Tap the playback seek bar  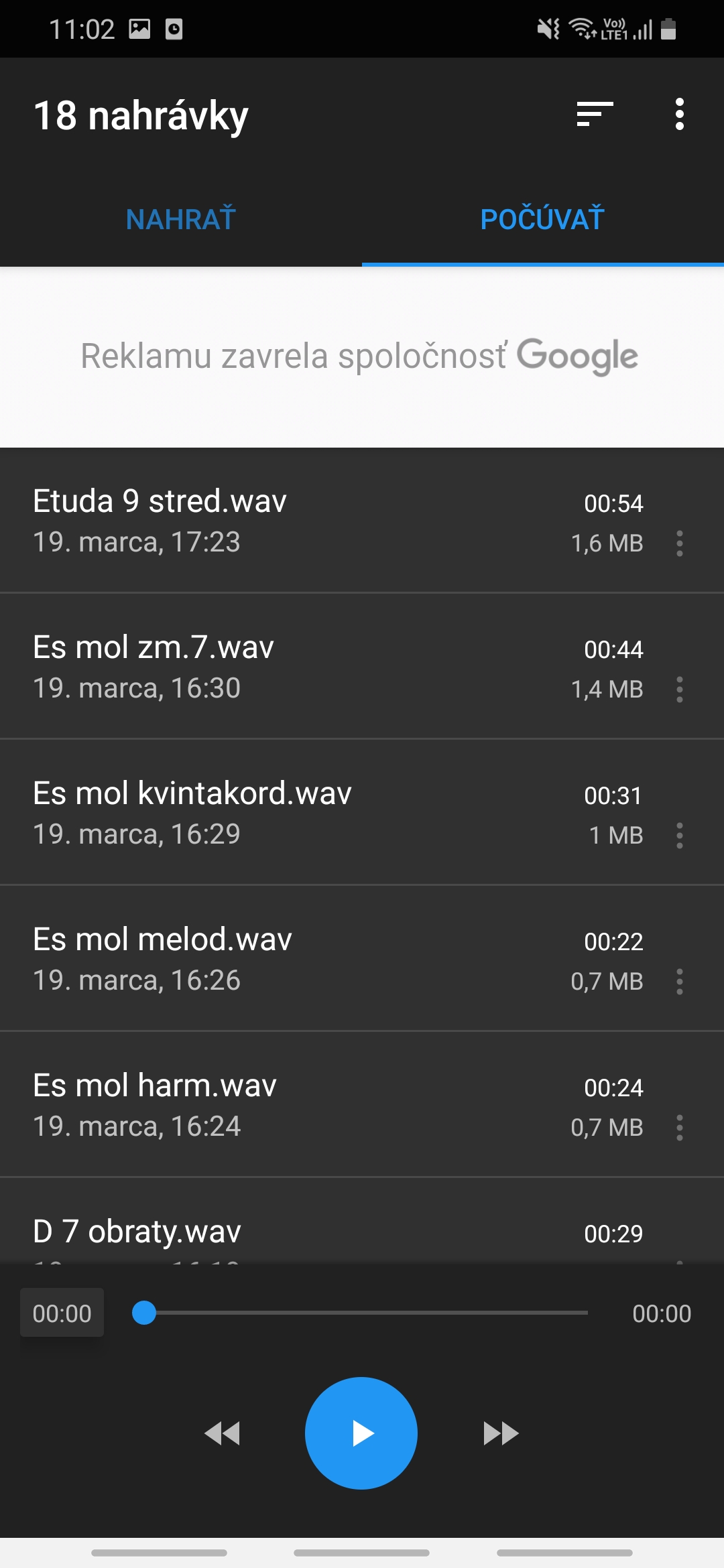pos(365,1313)
